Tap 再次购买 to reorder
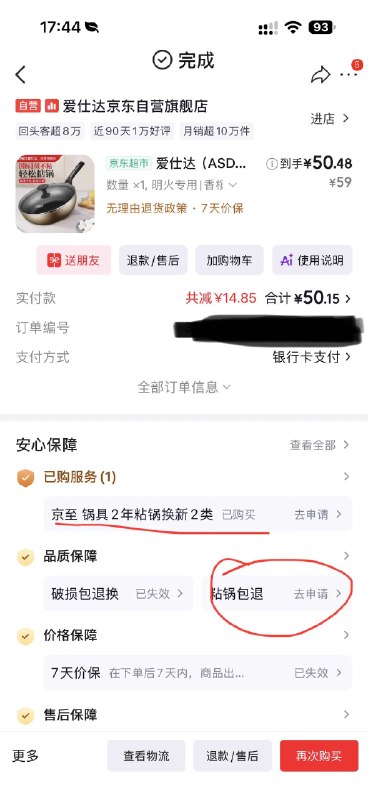Viewport: 368px width, 800px height. point(319,756)
